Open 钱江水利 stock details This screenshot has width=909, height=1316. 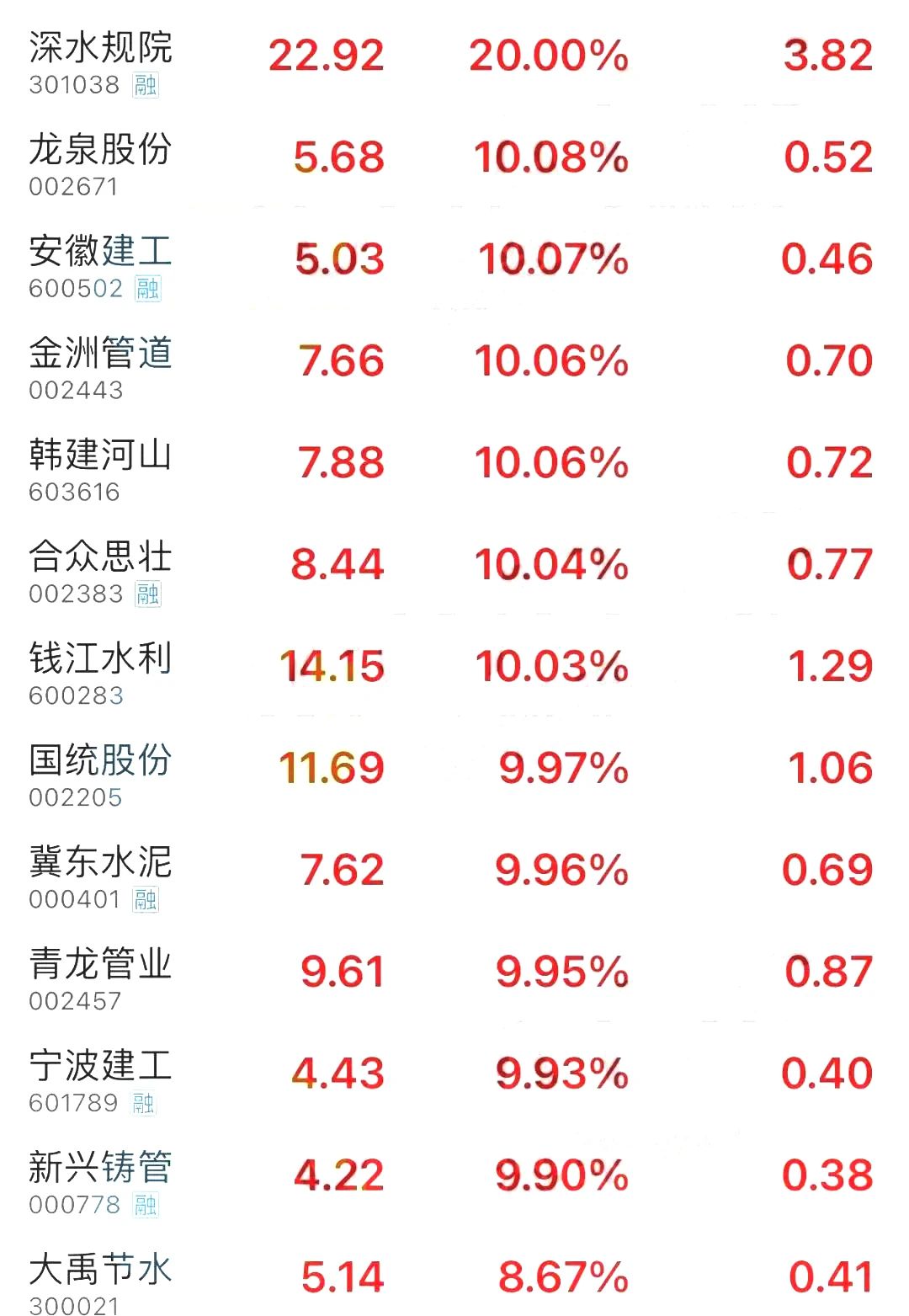tap(101, 660)
